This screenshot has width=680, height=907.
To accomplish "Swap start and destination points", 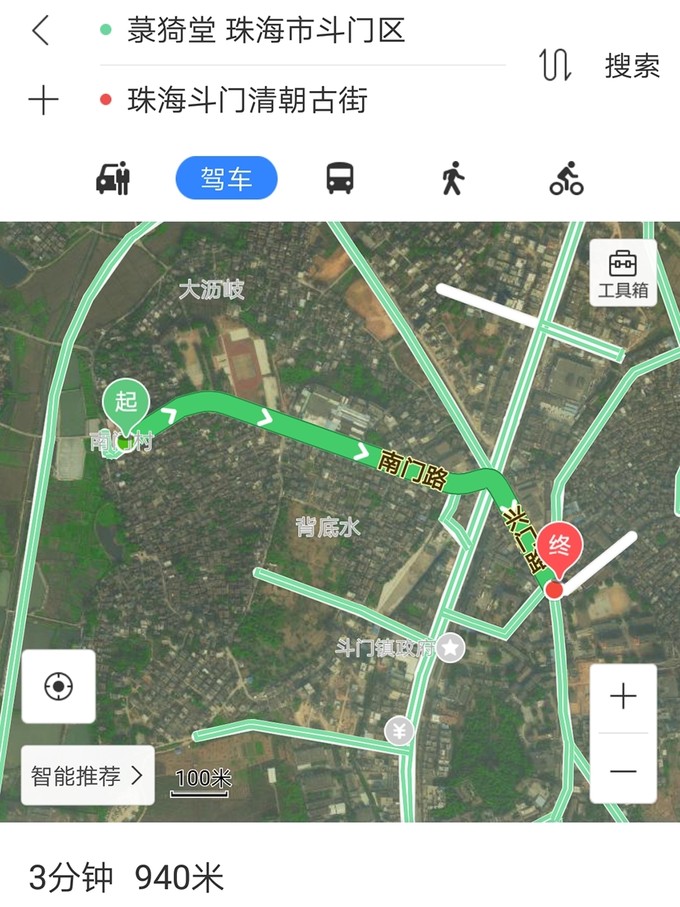I will click(x=555, y=65).
